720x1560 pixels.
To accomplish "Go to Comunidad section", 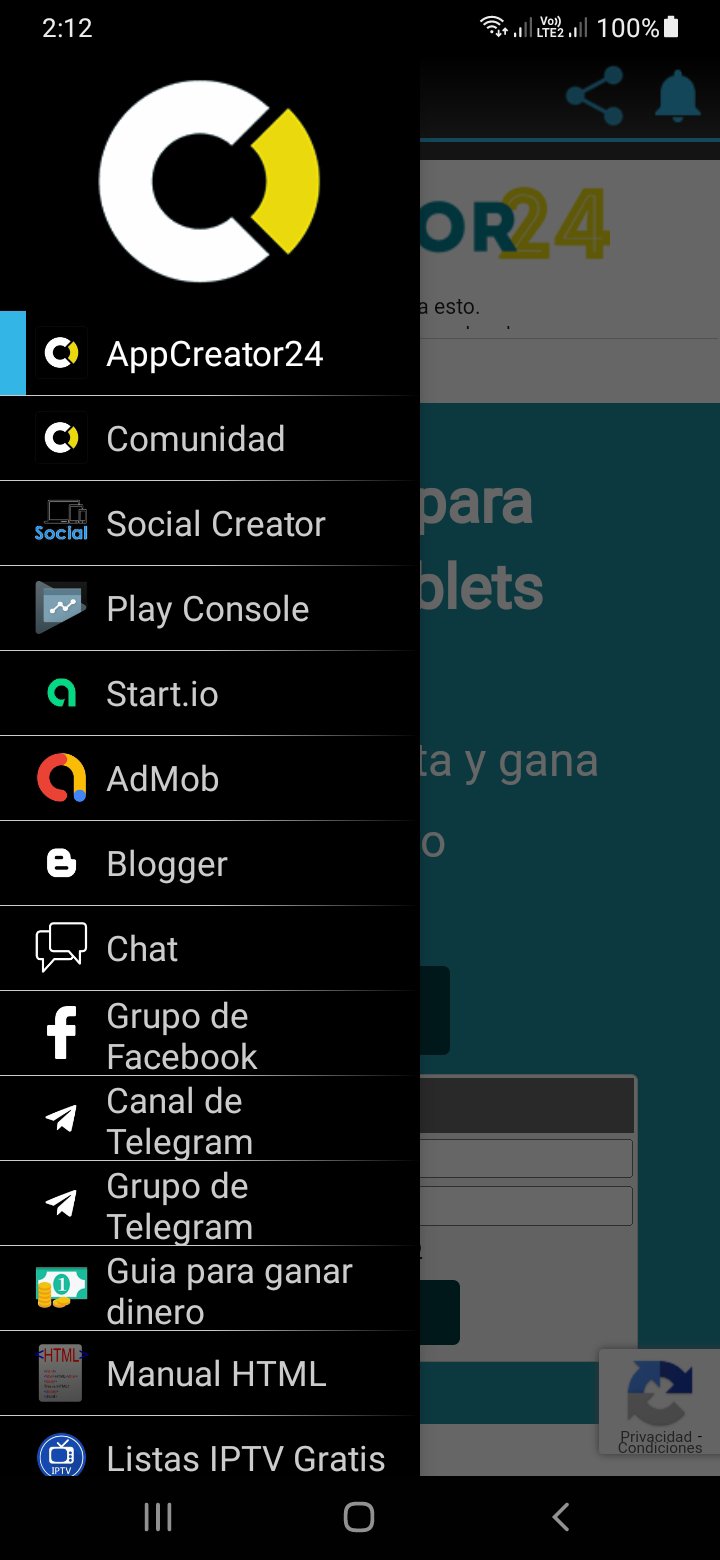I will pos(210,439).
